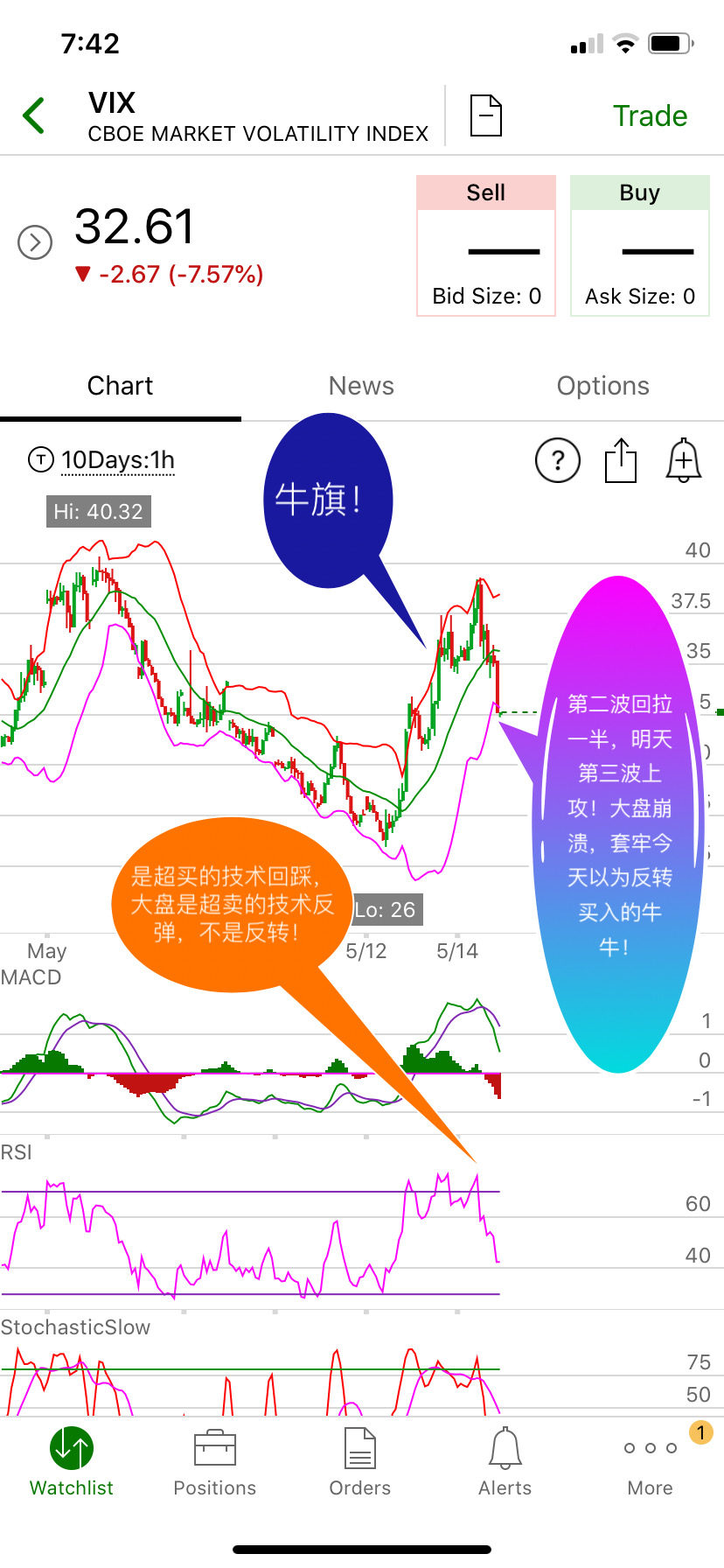Tap the green Trade button

(650, 115)
